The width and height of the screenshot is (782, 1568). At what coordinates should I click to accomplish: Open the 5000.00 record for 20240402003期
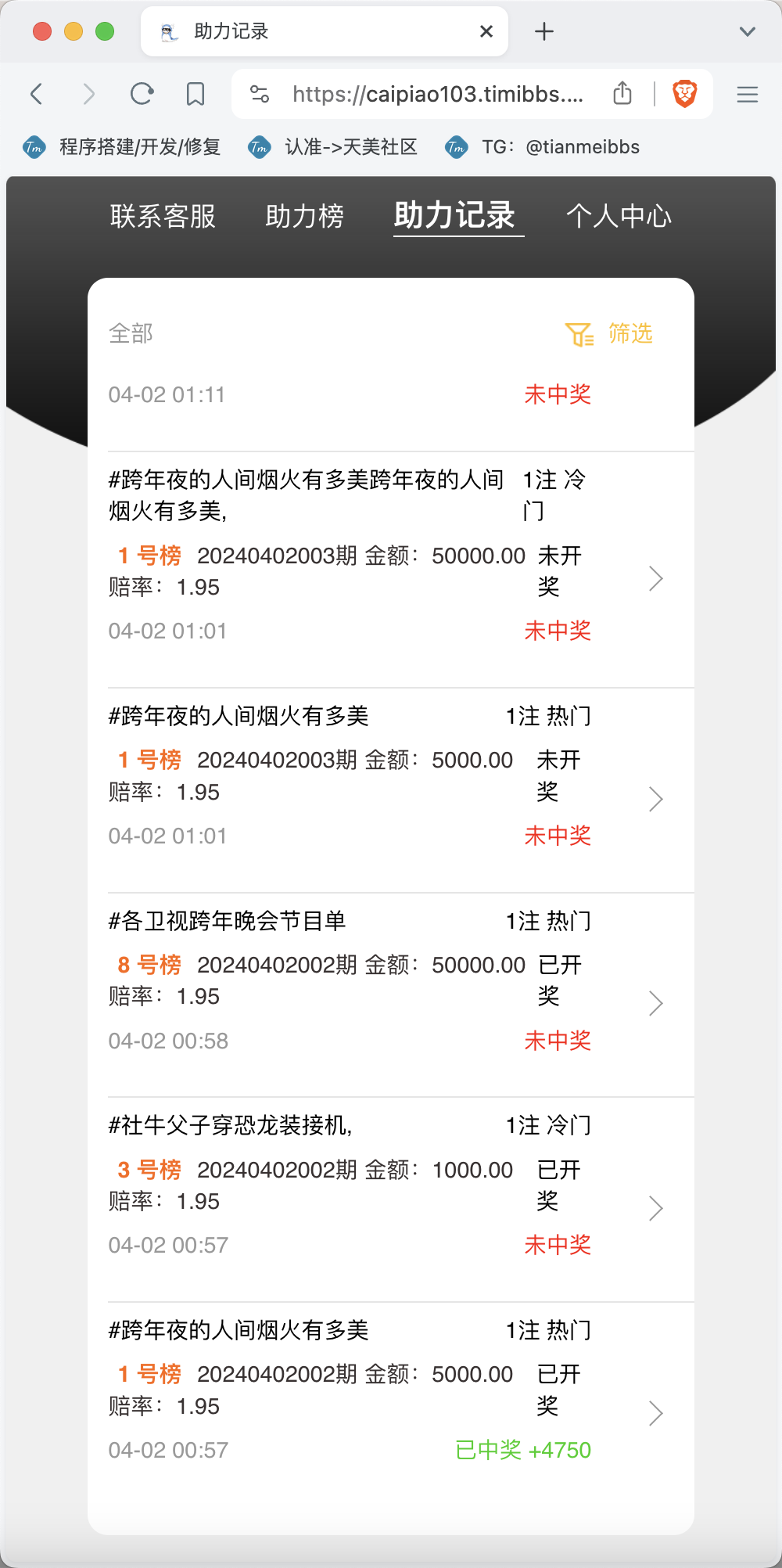click(x=655, y=799)
